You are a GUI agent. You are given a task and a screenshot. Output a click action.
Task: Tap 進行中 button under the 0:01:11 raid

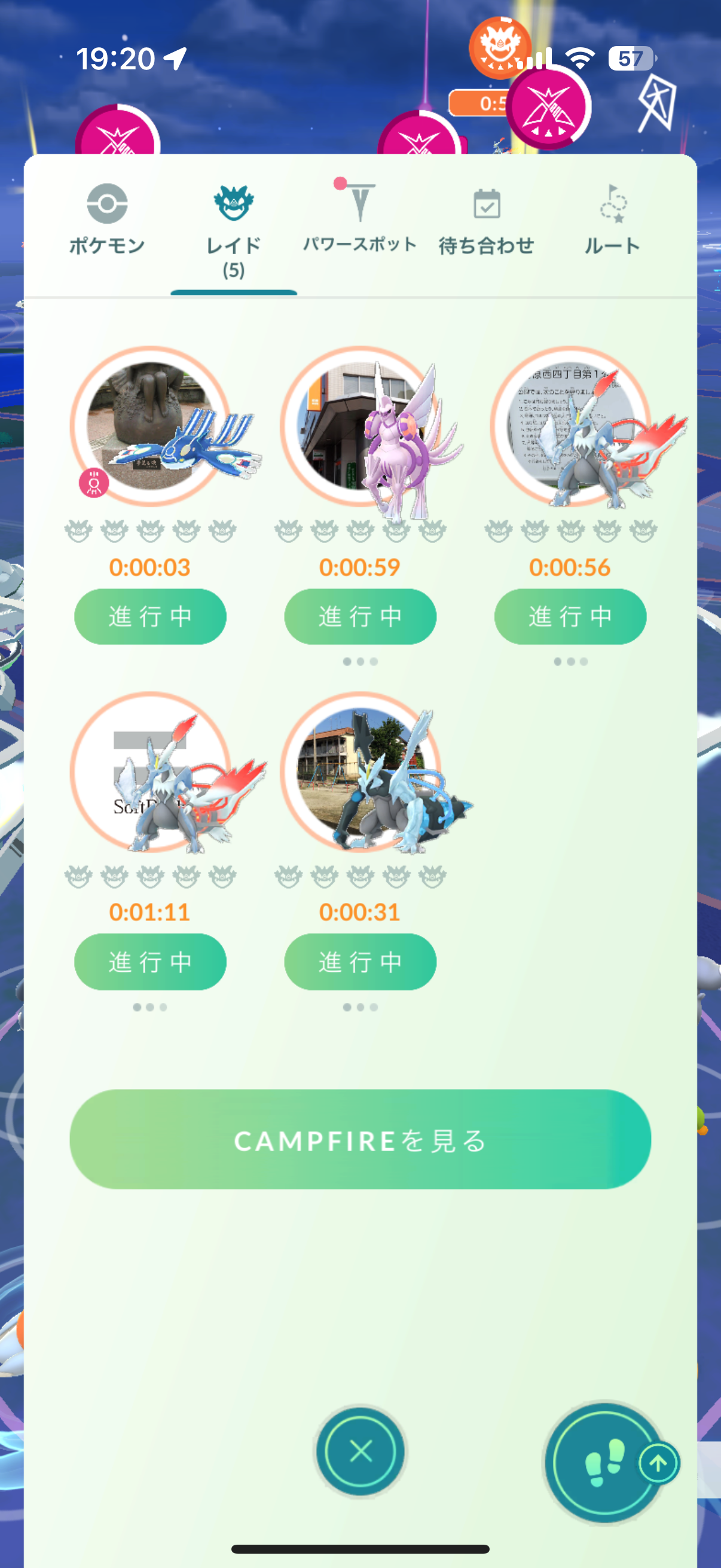(150, 962)
